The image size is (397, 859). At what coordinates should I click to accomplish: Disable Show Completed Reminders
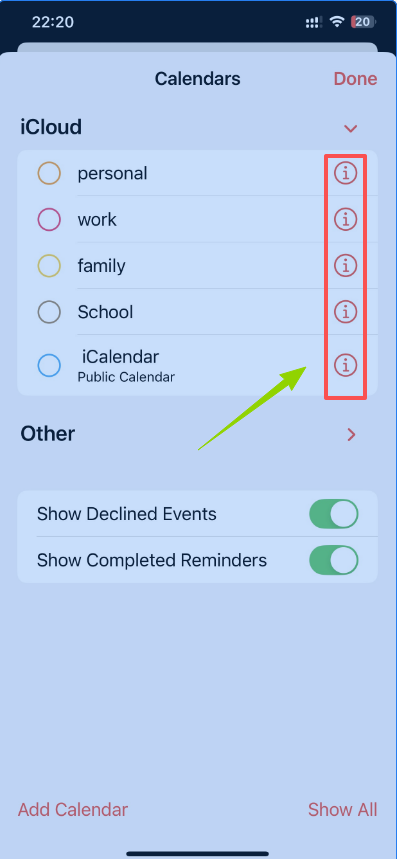click(x=334, y=560)
